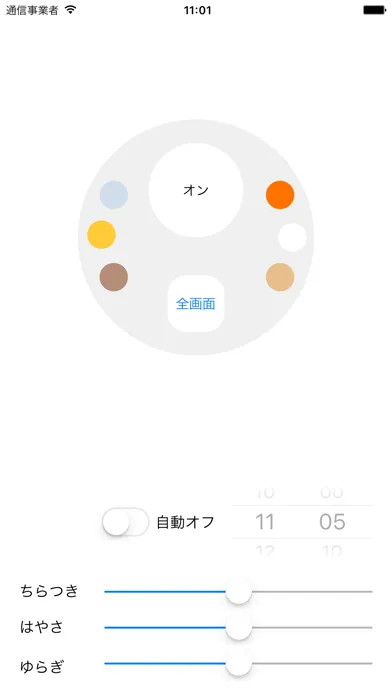This screenshot has width=392, height=696.
Task: Enable the 自動オフ switch
Action: point(125,522)
